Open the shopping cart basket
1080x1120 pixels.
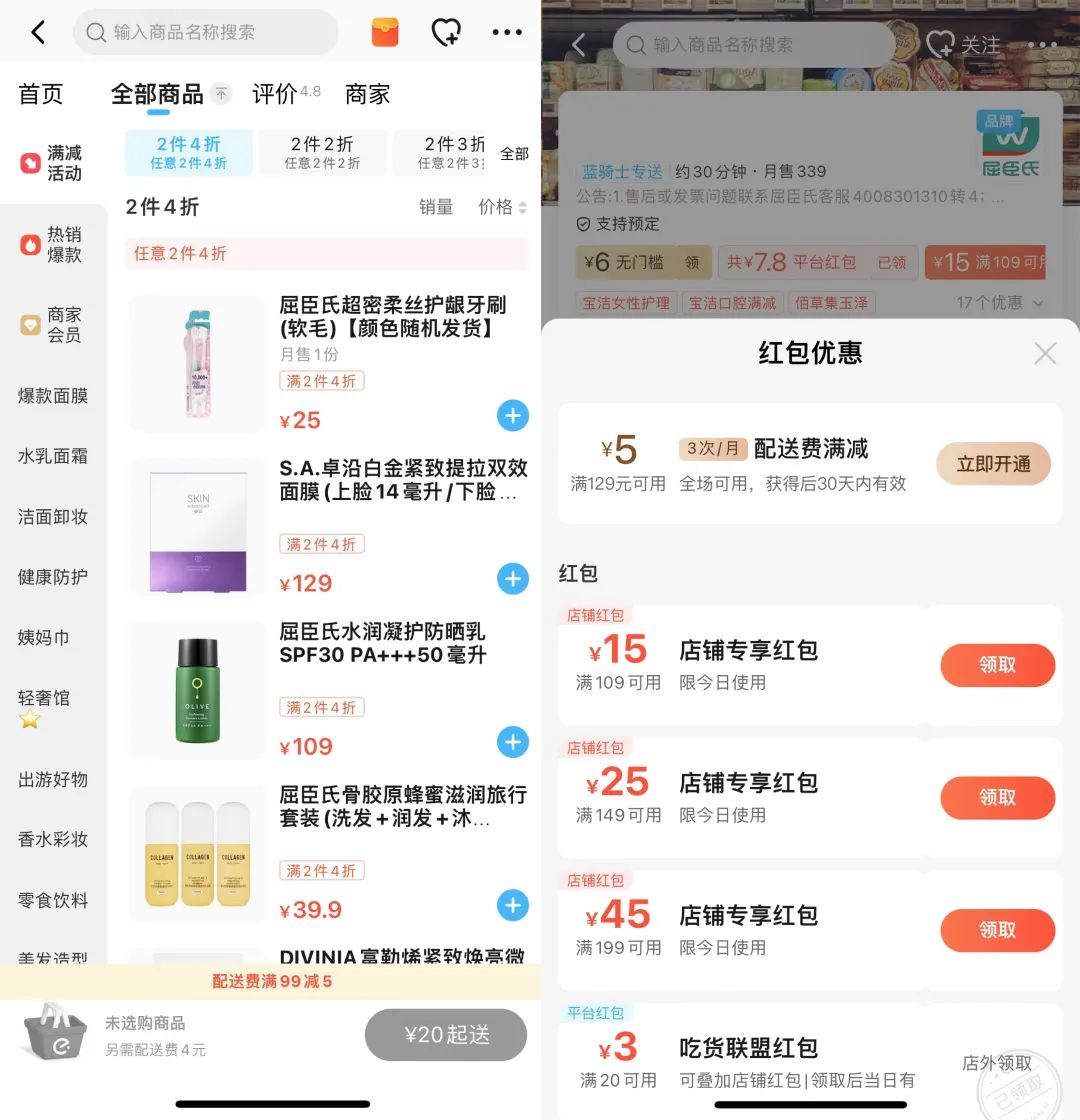pos(56,1032)
